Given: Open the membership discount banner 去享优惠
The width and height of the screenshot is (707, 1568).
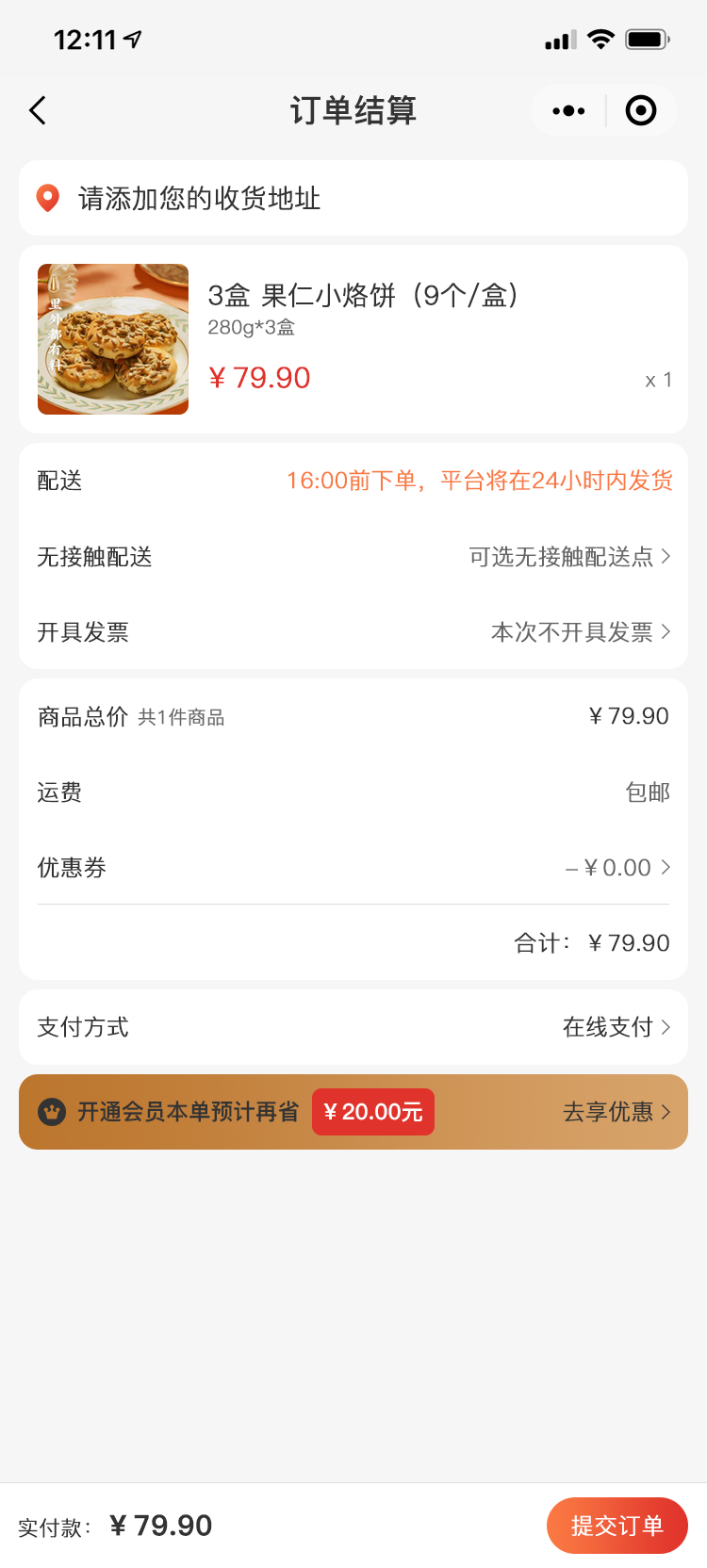Looking at the screenshot, I should [616, 1112].
